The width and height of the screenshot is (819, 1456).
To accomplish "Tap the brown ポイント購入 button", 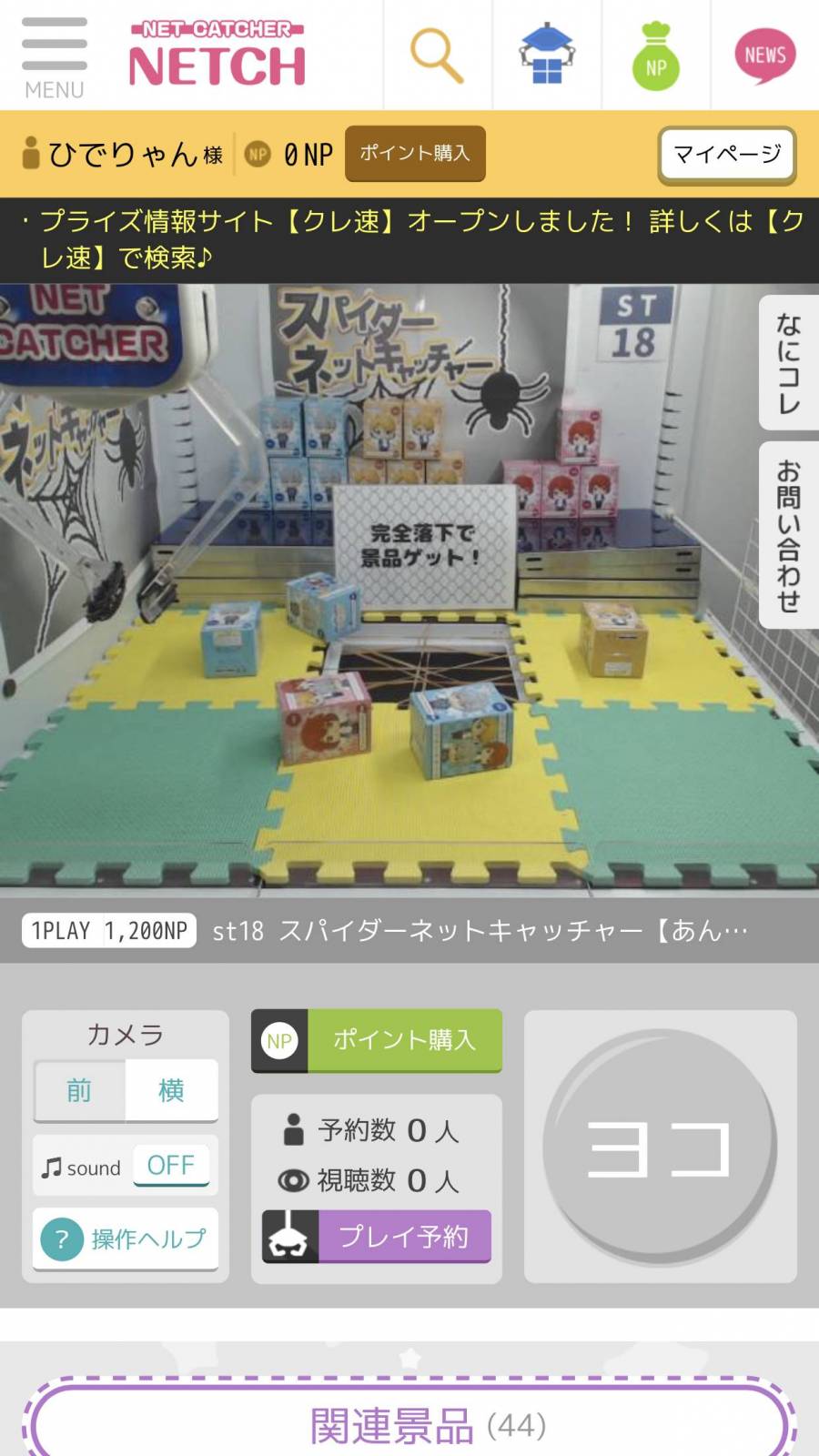I will (x=415, y=154).
